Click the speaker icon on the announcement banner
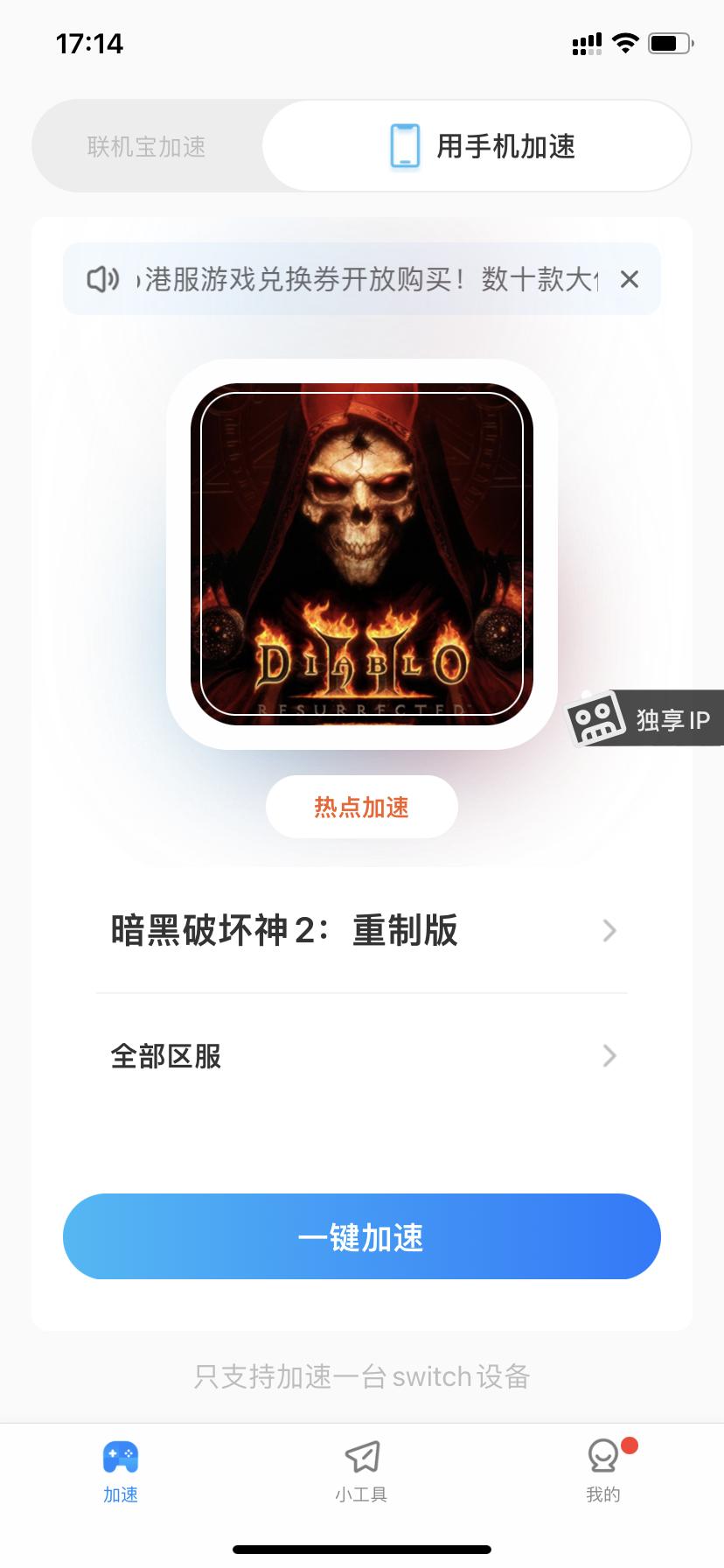Screen dimensions: 724x1568 (x=104, y=278)
